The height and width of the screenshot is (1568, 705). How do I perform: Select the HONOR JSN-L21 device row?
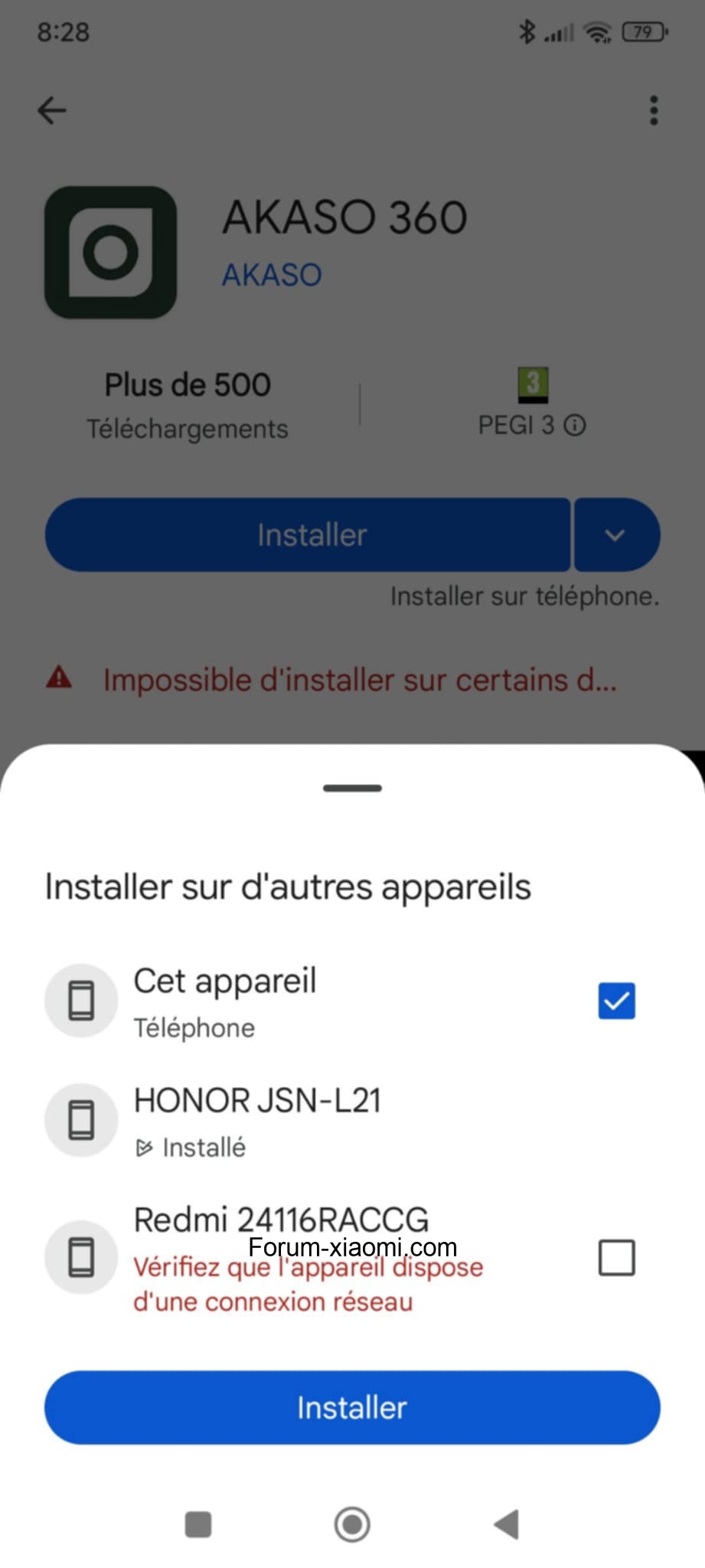pos(352,1120)
